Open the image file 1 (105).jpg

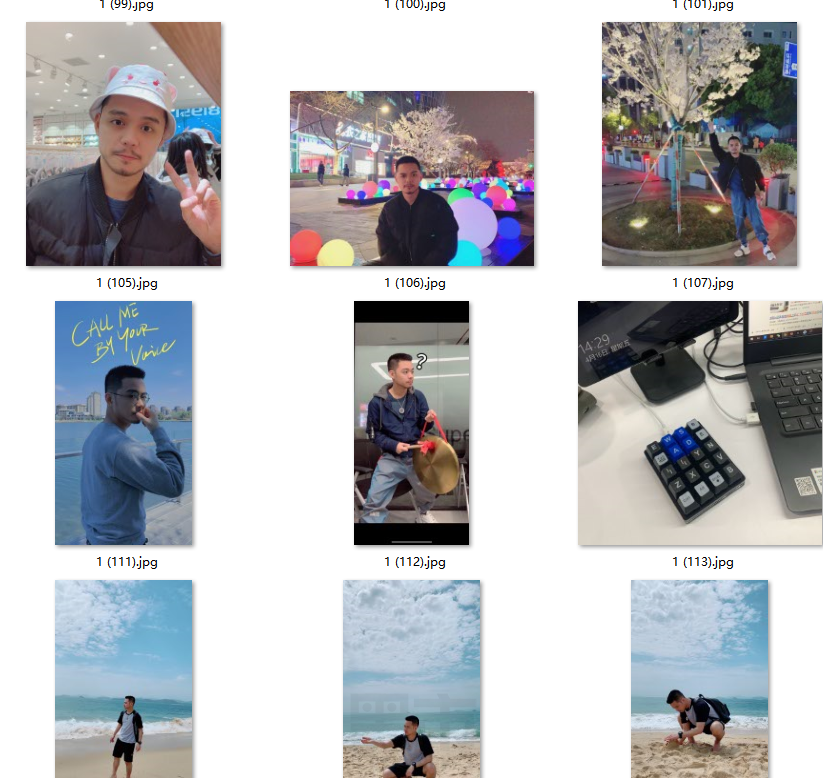[x=123, y=144]
